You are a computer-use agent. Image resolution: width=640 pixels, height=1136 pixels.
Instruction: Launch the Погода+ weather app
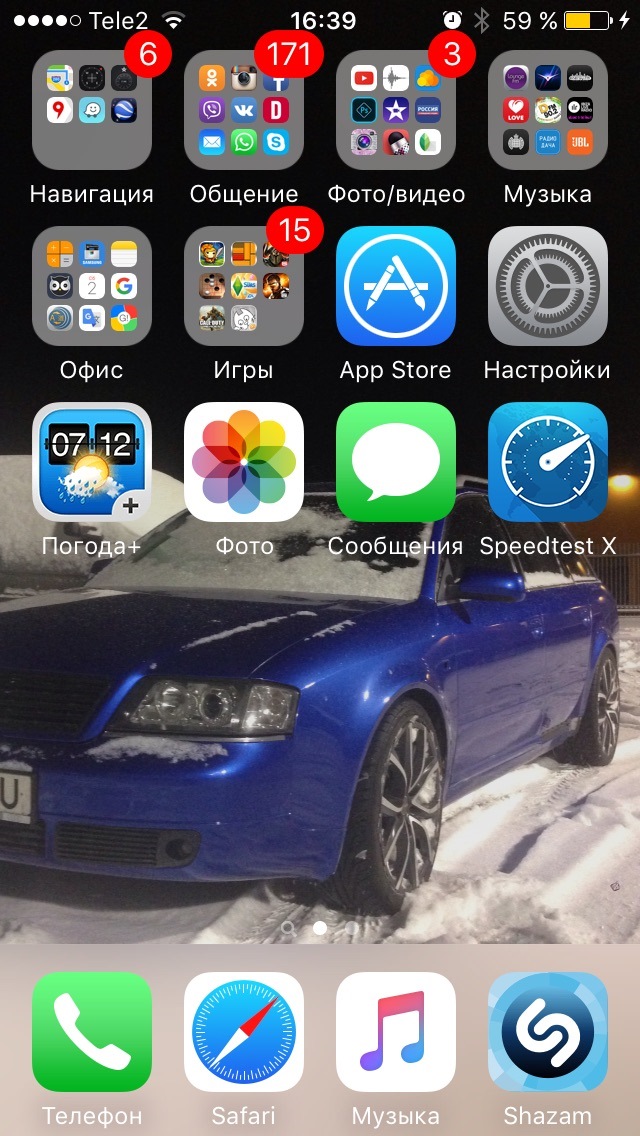92,462
